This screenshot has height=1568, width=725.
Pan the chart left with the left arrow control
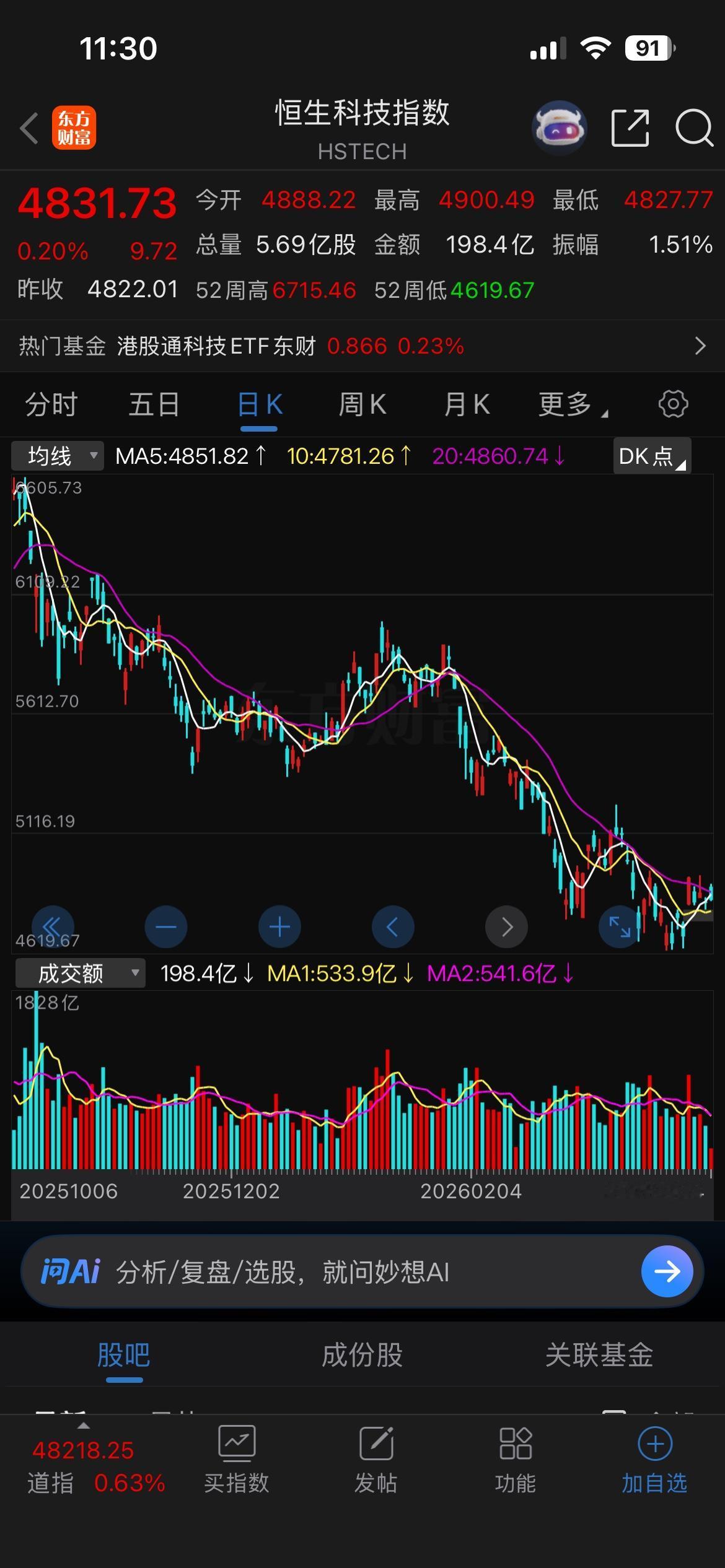[392, 926]
